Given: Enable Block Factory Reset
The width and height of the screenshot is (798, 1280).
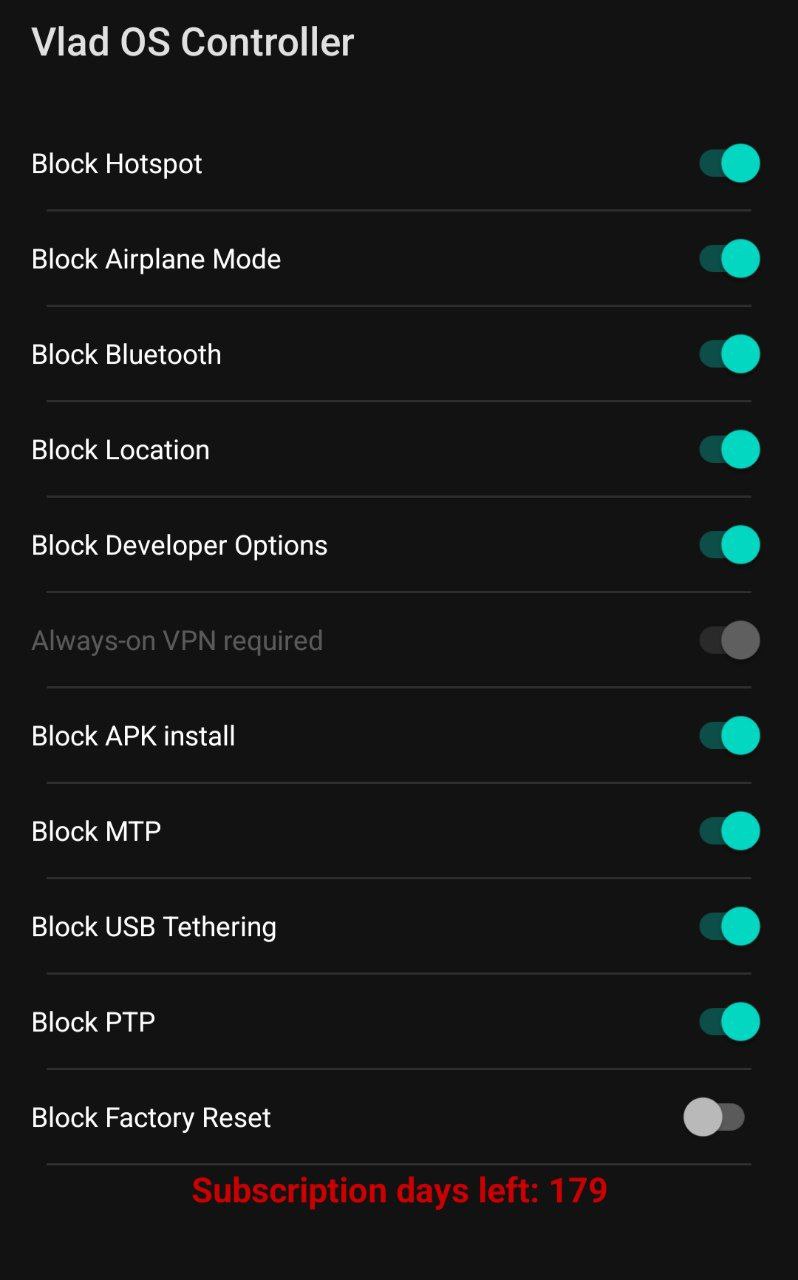Looking at the screenshot, I should point(714,1117).
